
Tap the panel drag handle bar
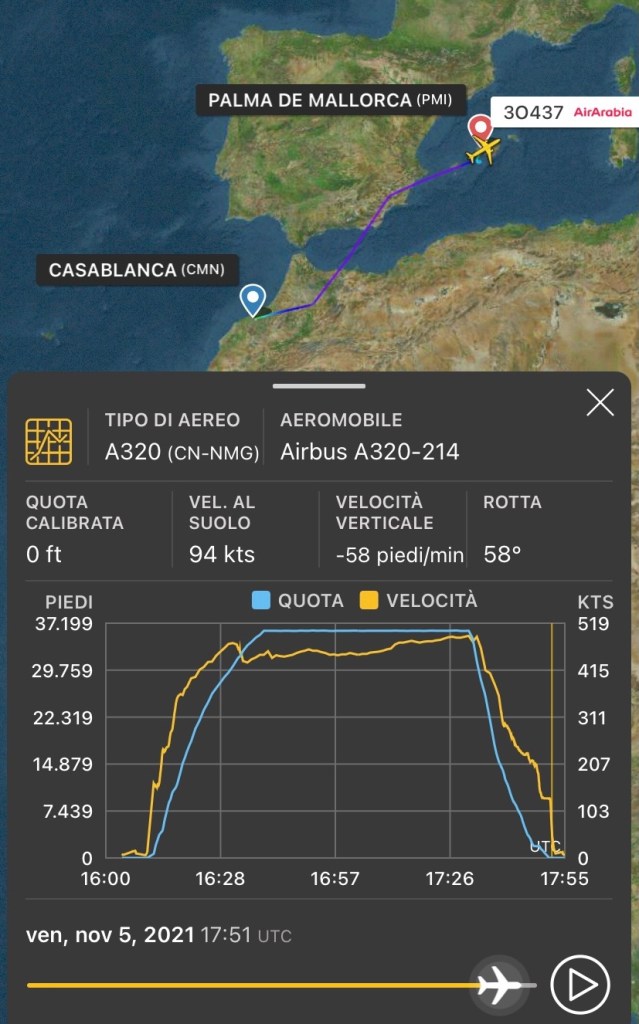tap(319, 384)
